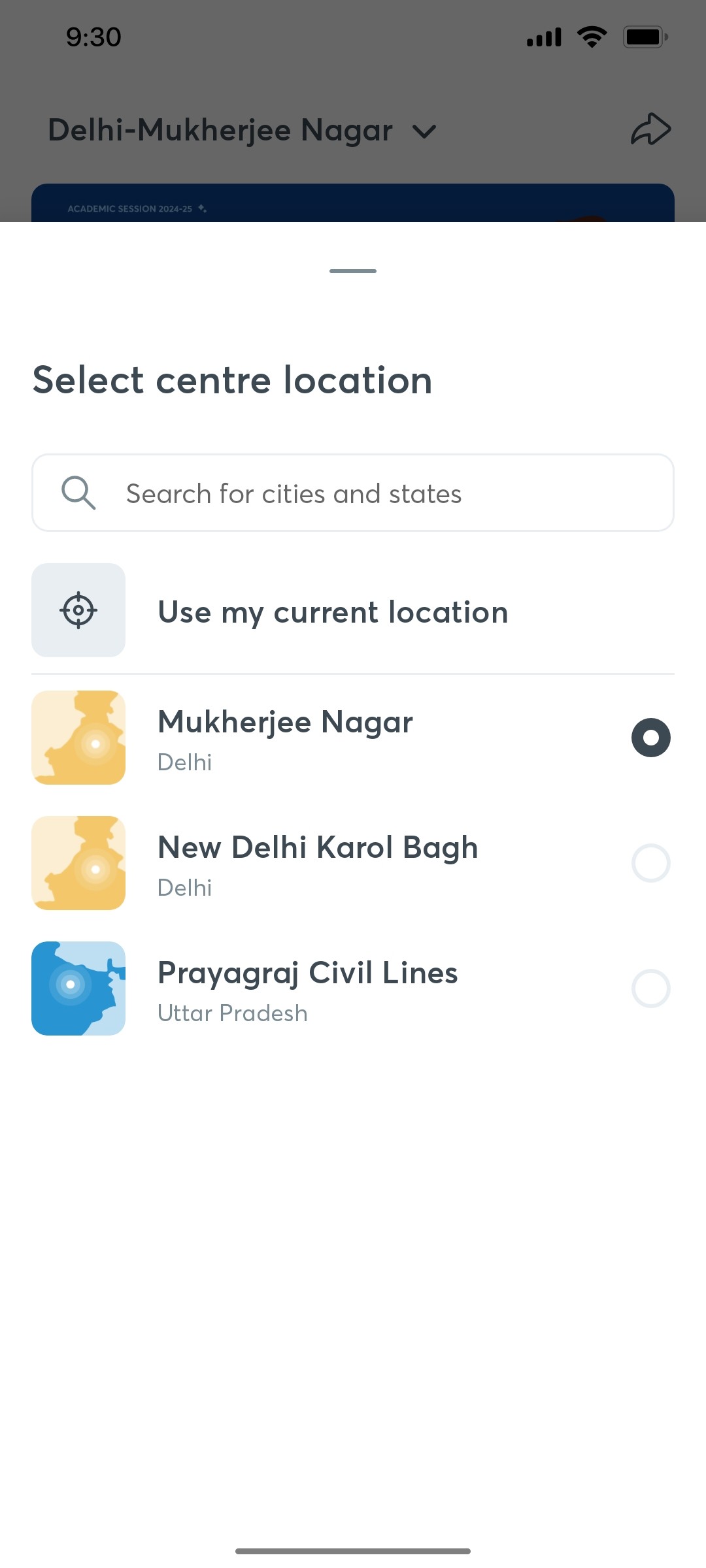The height and width of the screenshot is (1568, 706).
Task: Tap the share icon in the header
Action: pos(652,129)
